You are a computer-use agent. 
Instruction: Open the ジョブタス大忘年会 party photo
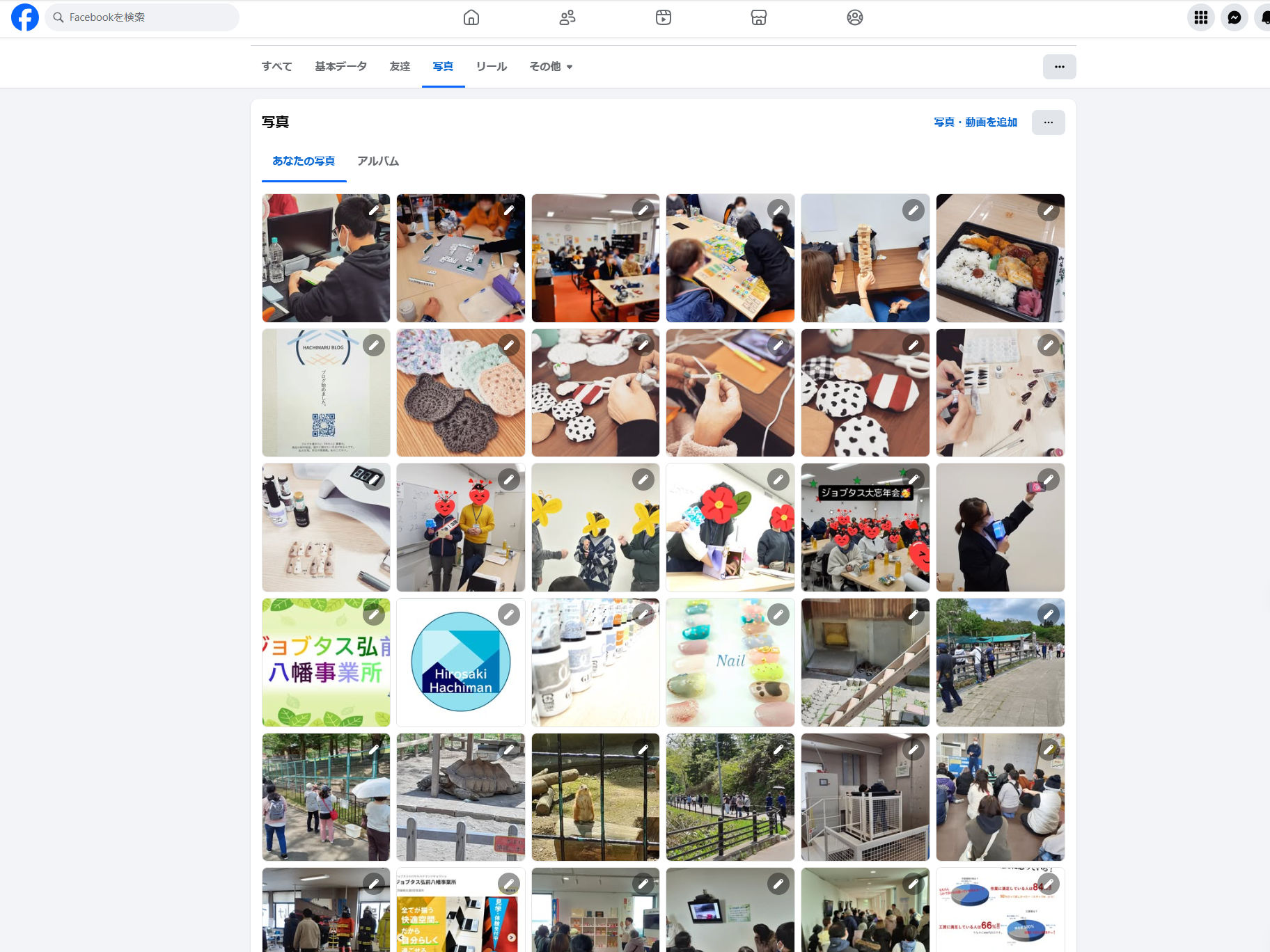(x=865, y=534)
